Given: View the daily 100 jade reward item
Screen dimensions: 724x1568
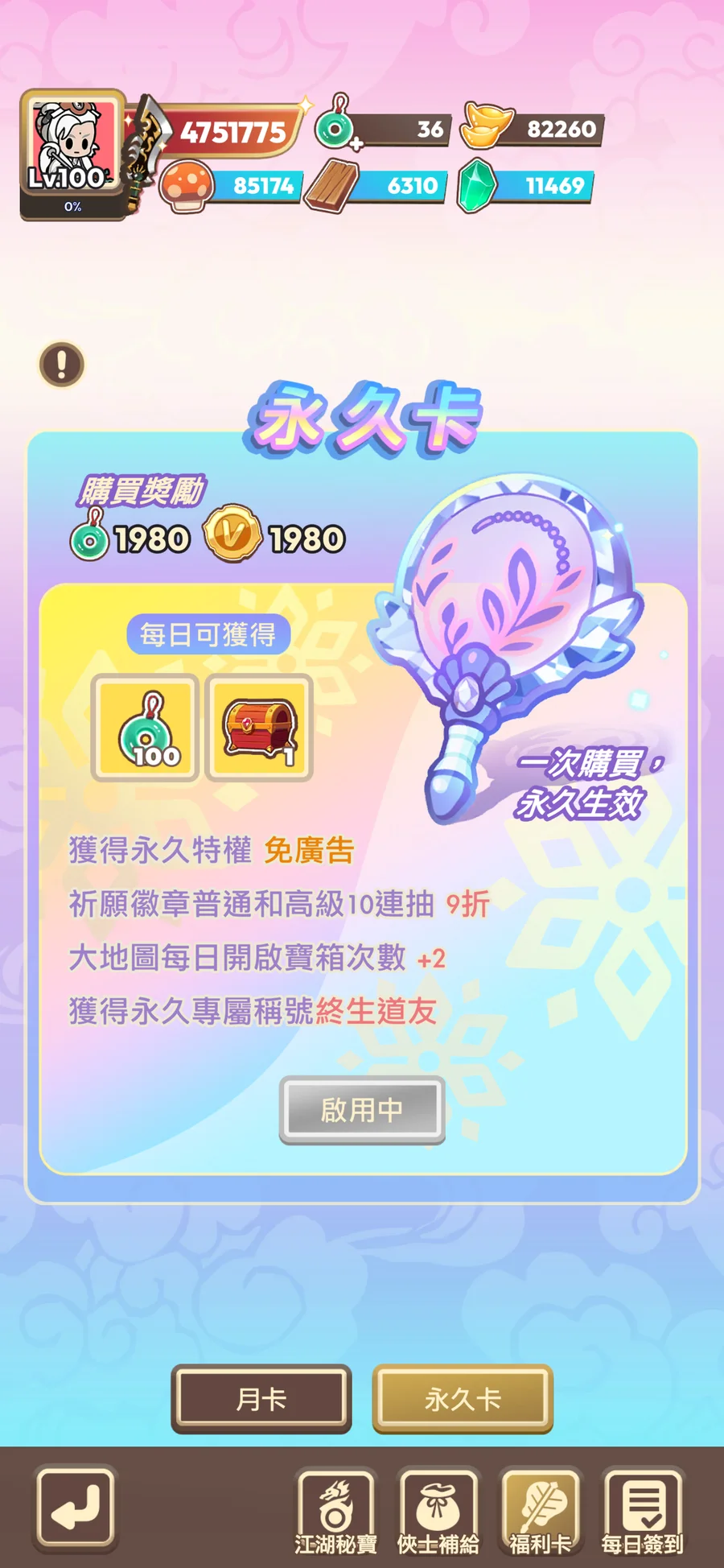Looking at the screenshot, I should pyautogui.click(x=146, y=727).
